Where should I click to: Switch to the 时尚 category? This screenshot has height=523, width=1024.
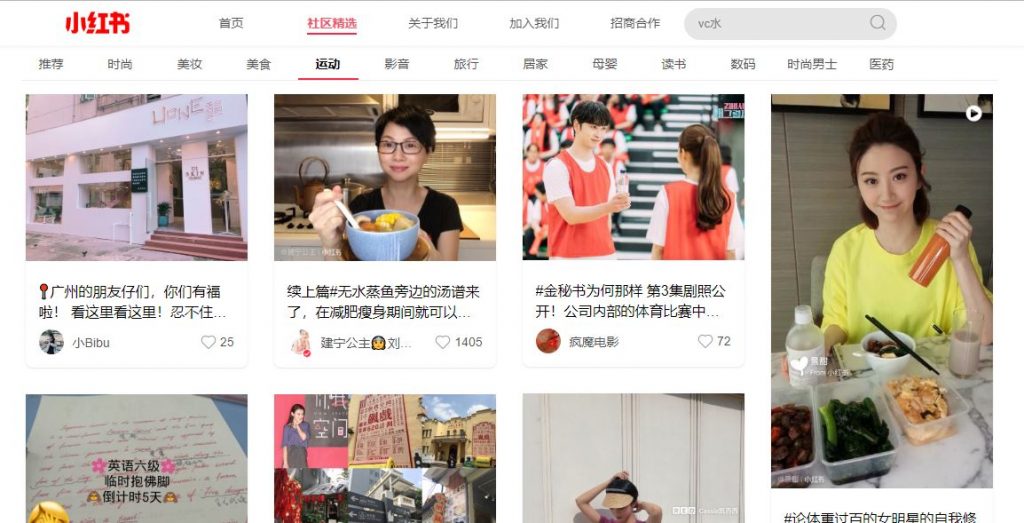coord(120,64)
